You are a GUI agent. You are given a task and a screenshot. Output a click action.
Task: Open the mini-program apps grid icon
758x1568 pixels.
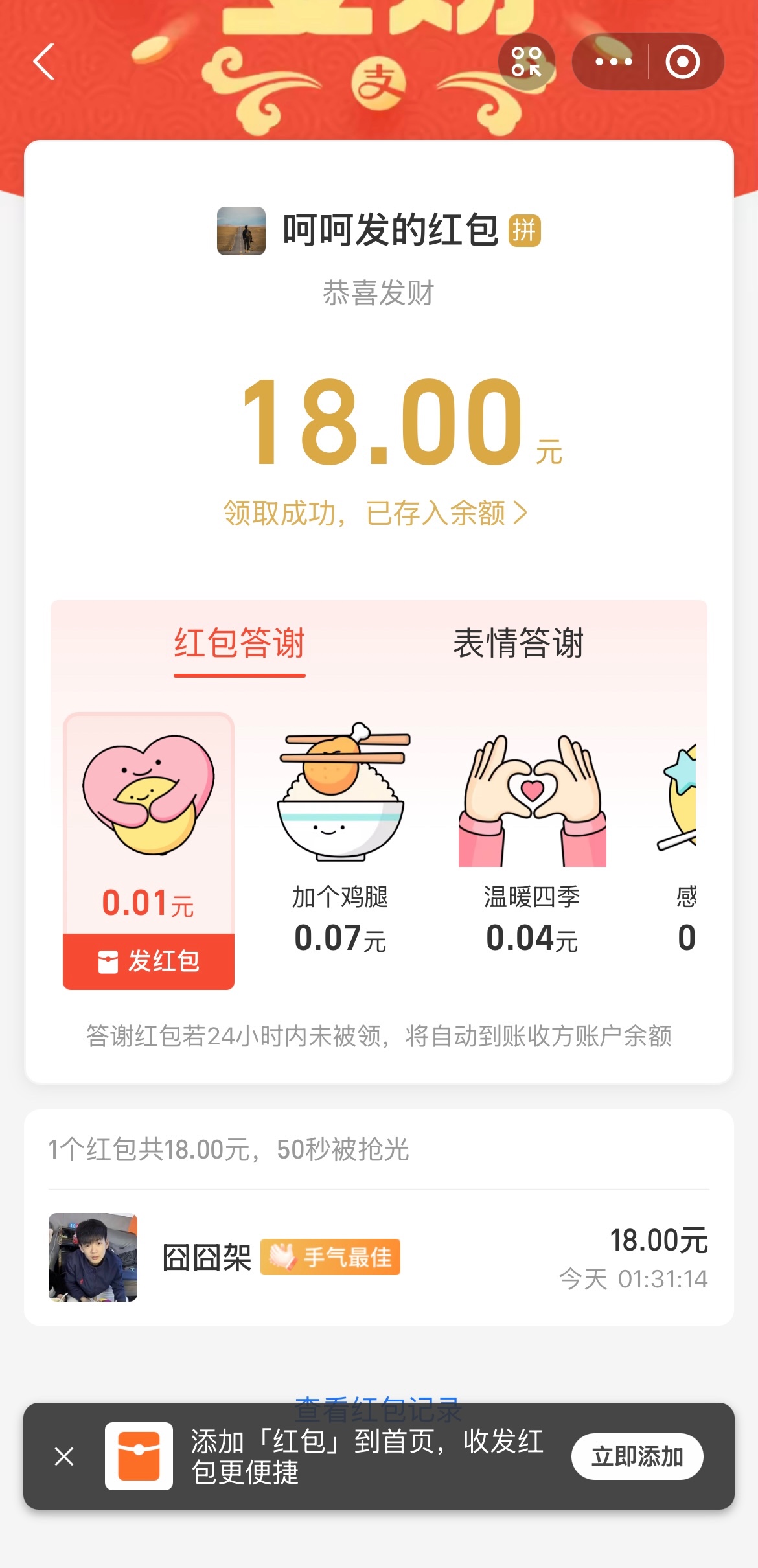click(x=526, y=62)
